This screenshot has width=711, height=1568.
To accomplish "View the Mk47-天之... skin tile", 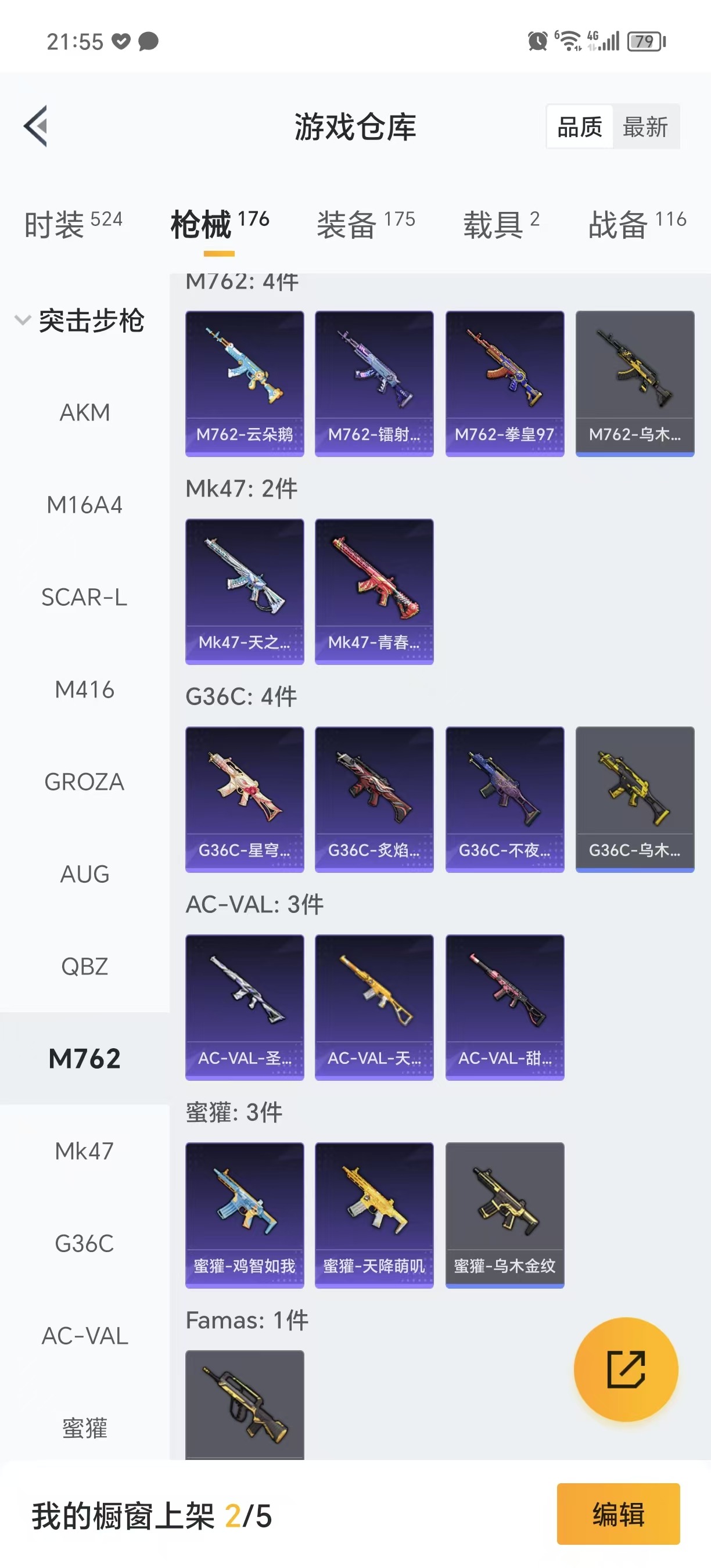I will (244, 591).
